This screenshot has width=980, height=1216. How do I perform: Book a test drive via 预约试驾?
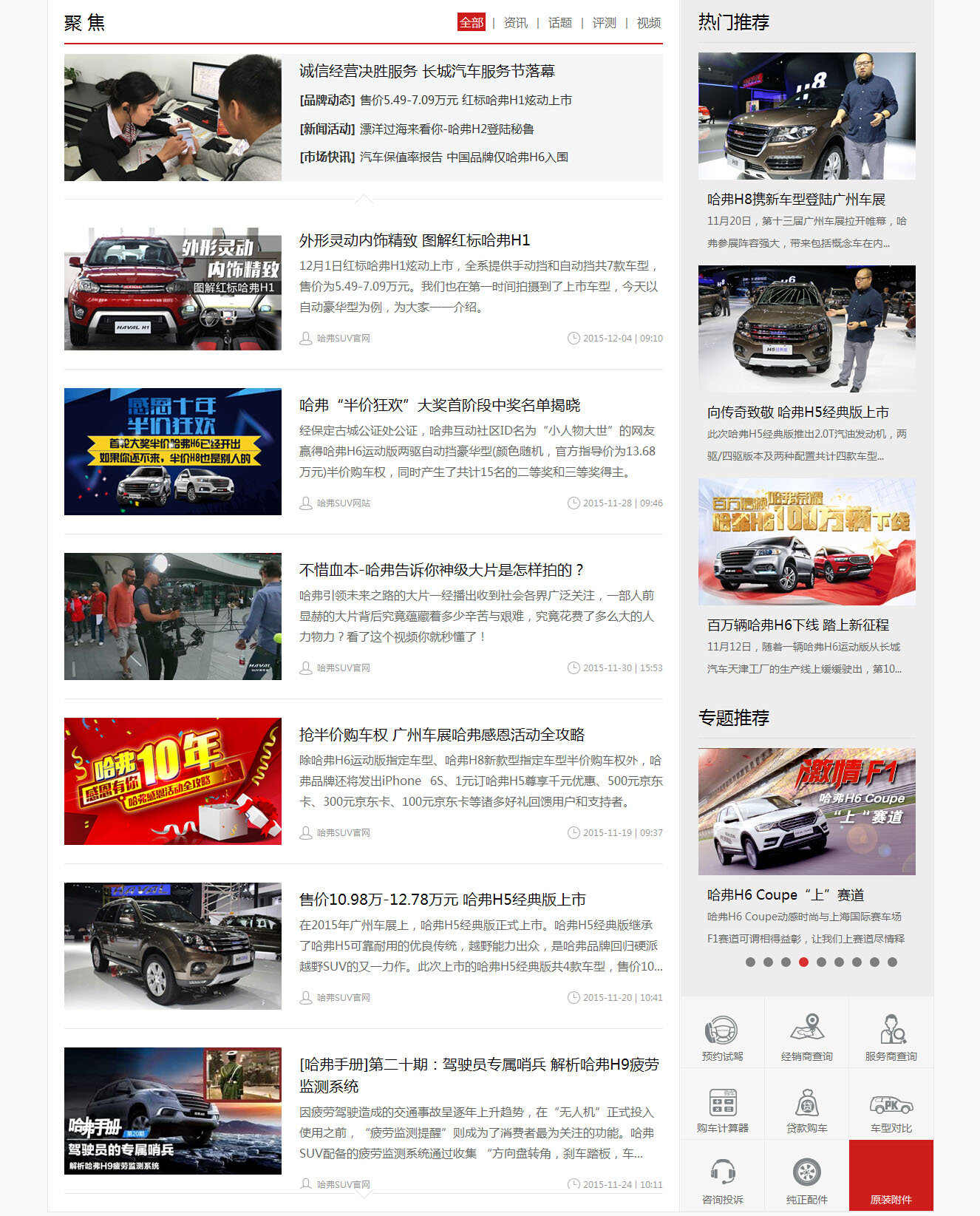(722, 1037)
